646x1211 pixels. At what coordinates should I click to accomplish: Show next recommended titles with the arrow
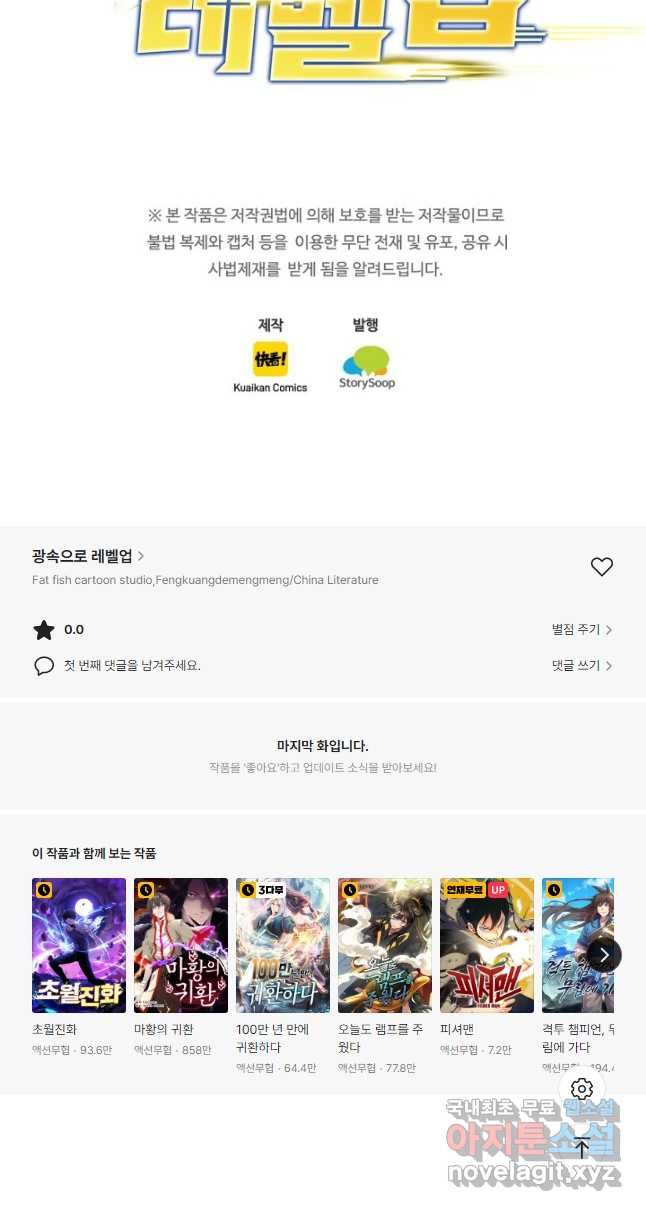(604, 955)
